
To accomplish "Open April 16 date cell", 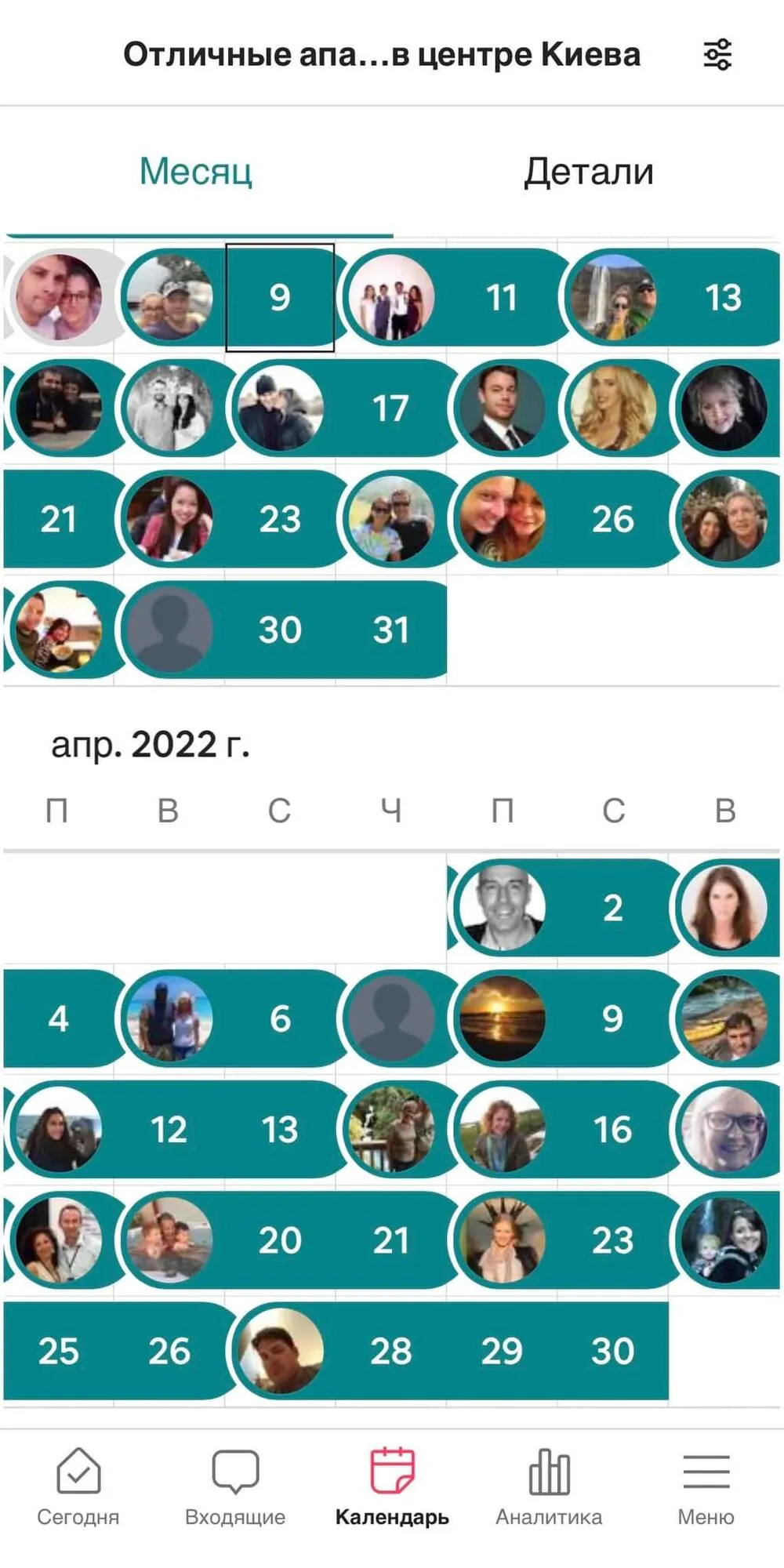I will pyautogui.click(x=613, y=1130).
